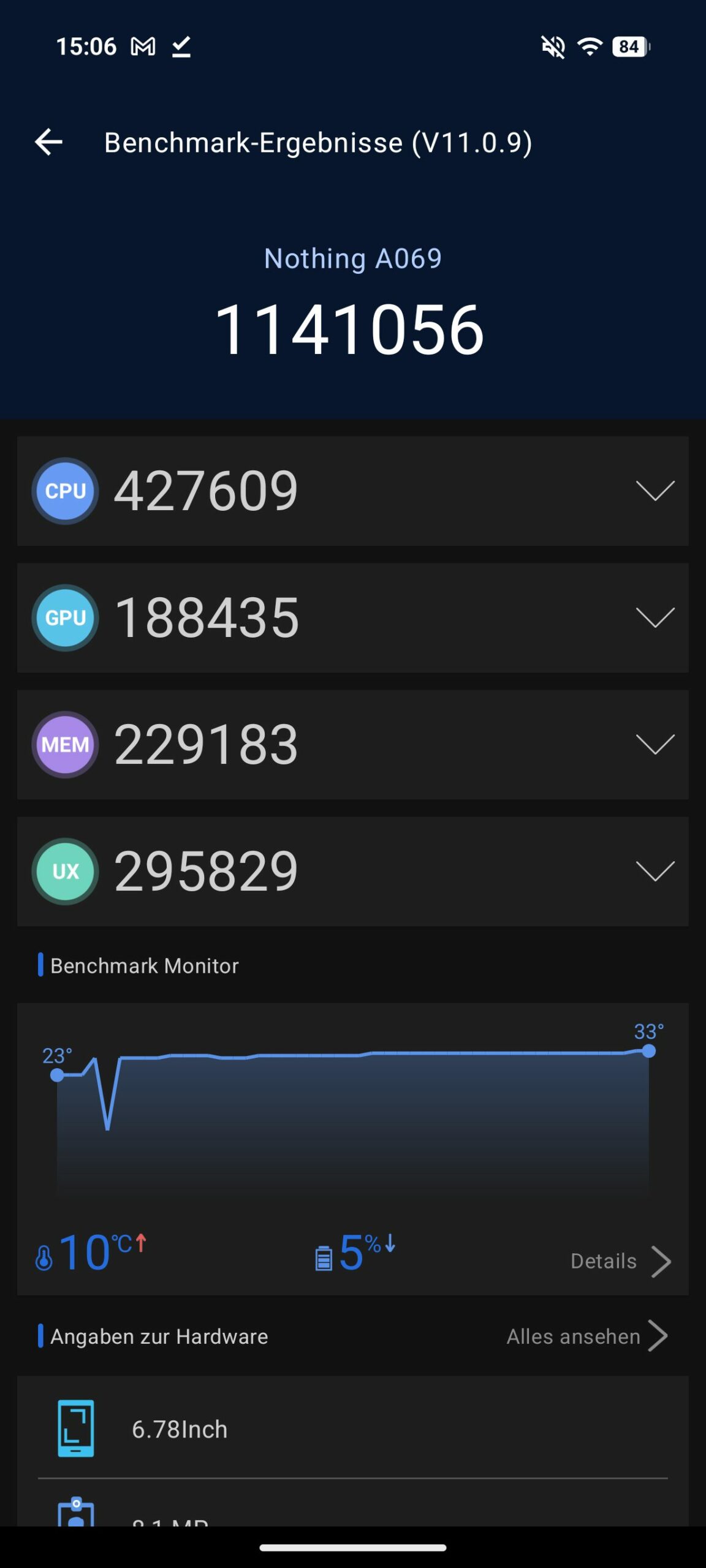The width and height of the screenshot is (706, 1568).
Task: Expand the GPU score breakdown
Action: click(x=655, y=617)
